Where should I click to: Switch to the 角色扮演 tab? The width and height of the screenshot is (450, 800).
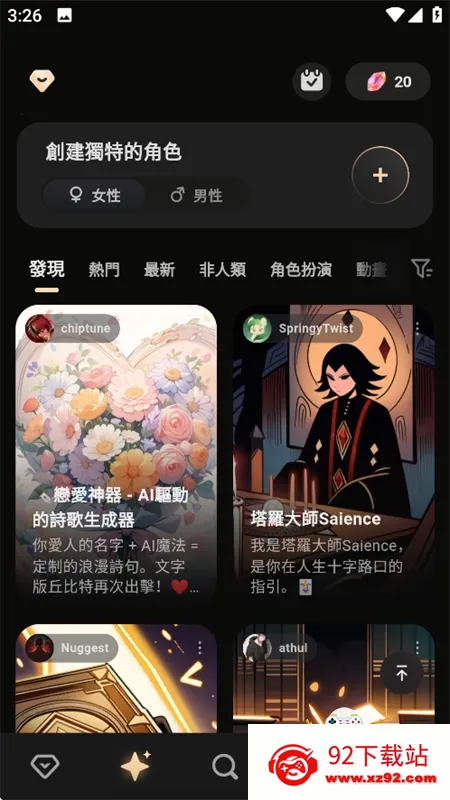(x=301, y=269)
